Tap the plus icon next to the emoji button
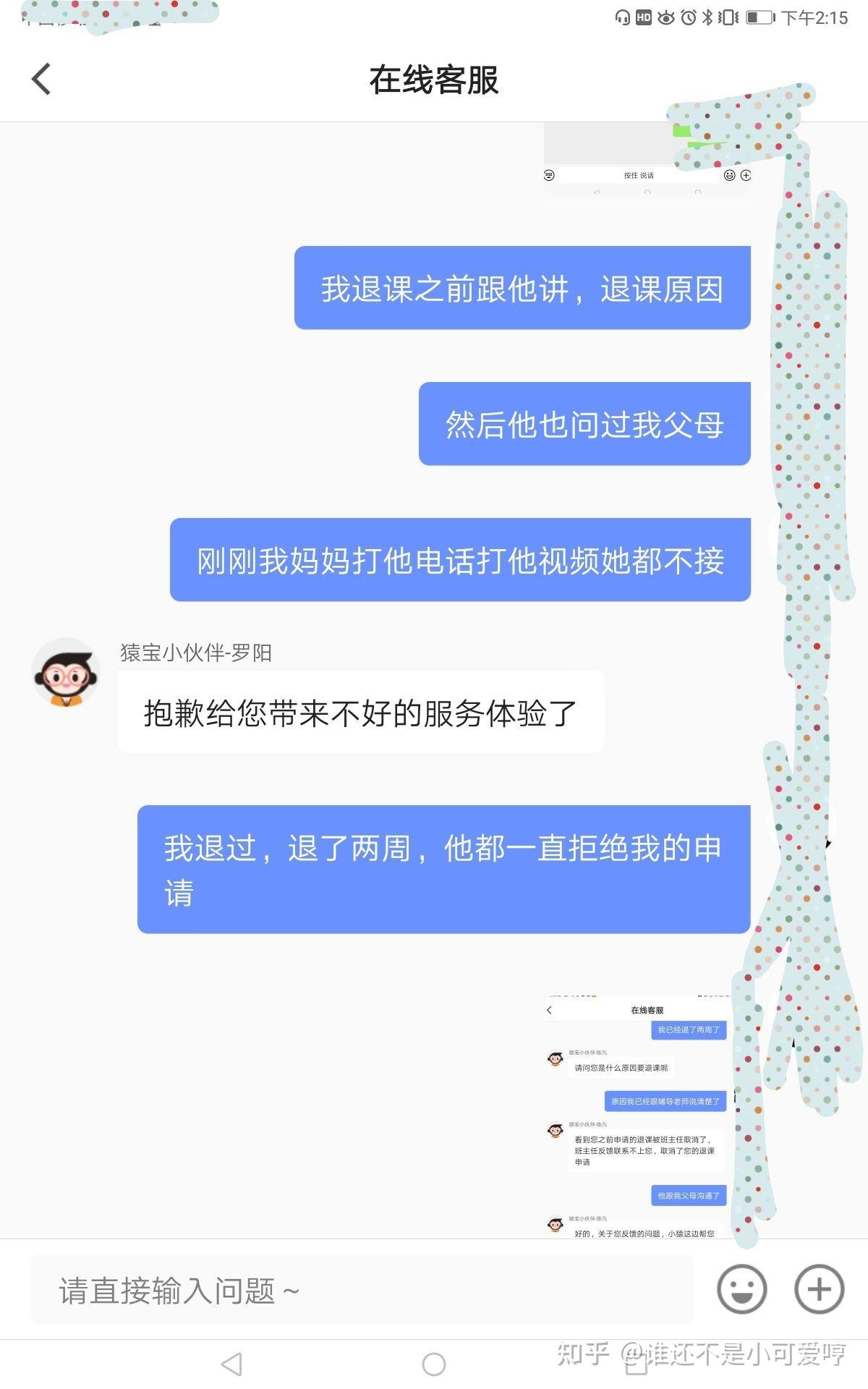 coord(818,1289)
